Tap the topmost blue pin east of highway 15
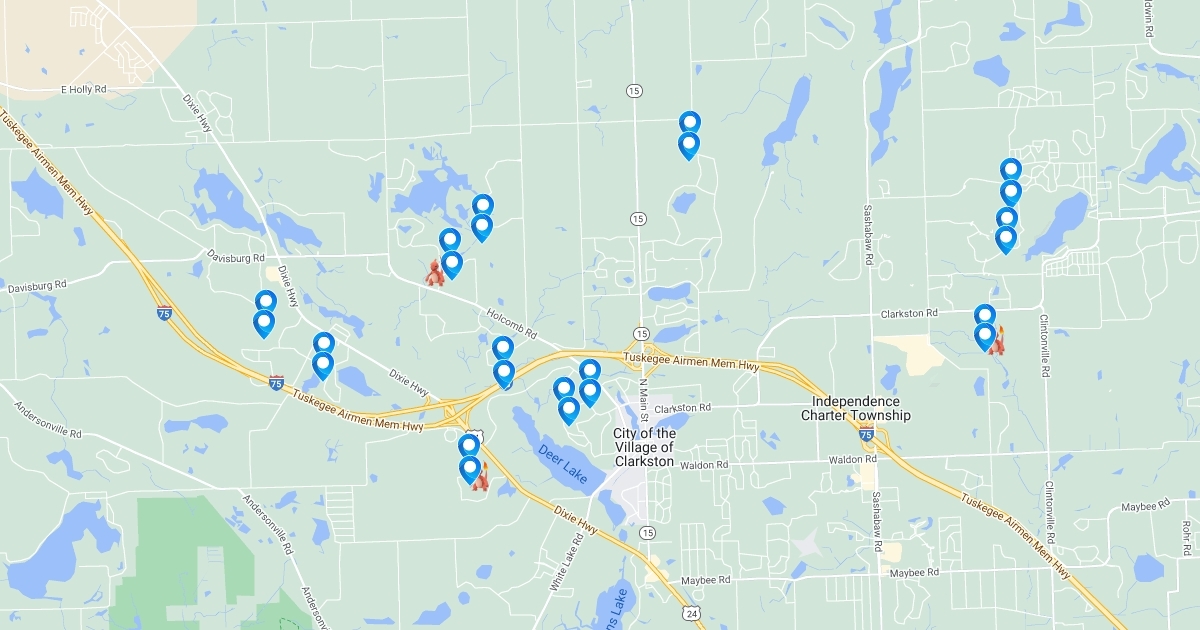Viewport: 1200px width, 630px height. (689, 123)
